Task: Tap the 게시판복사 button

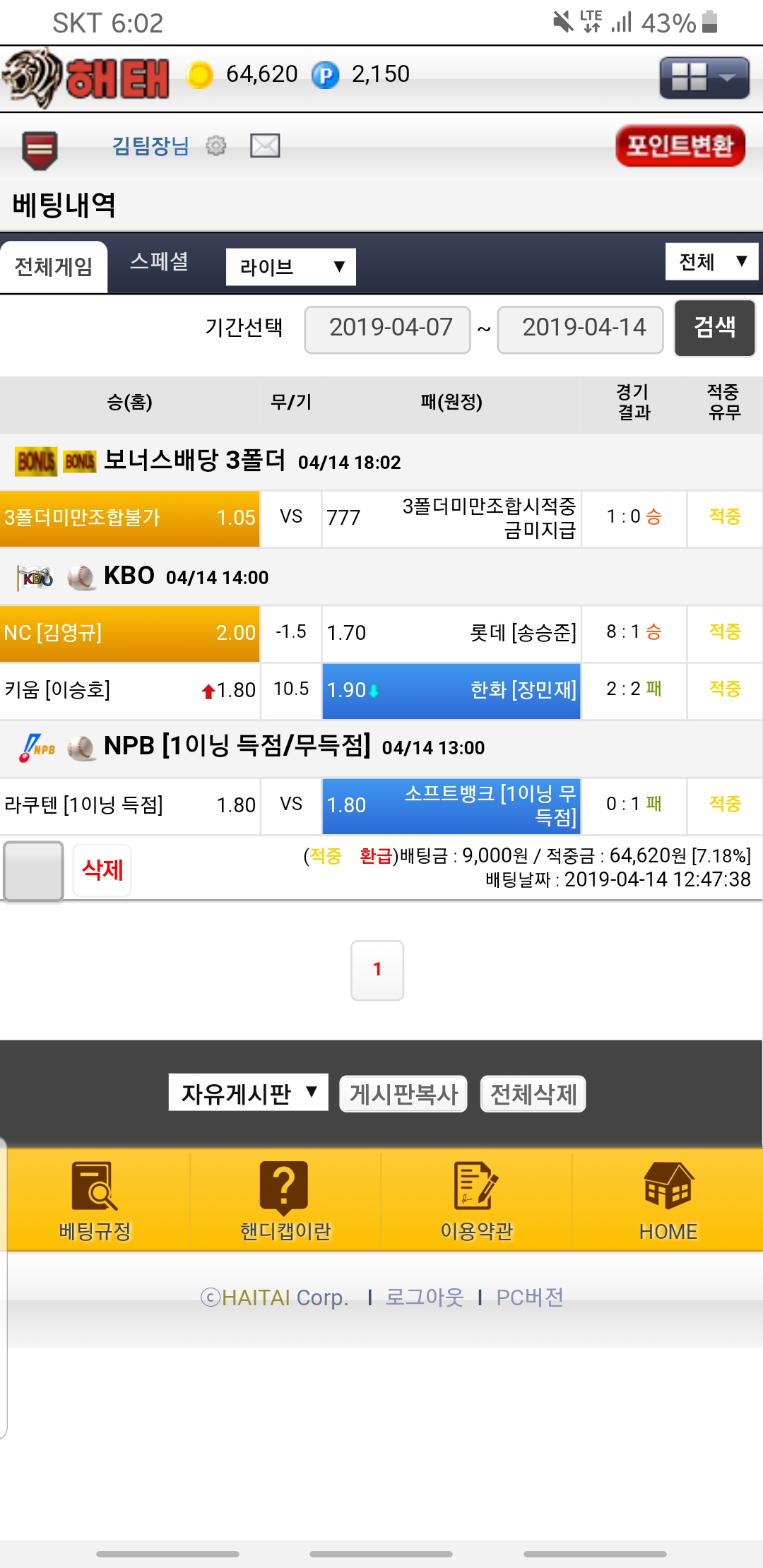Action: pyautogui.click(x=403, y=1094)
